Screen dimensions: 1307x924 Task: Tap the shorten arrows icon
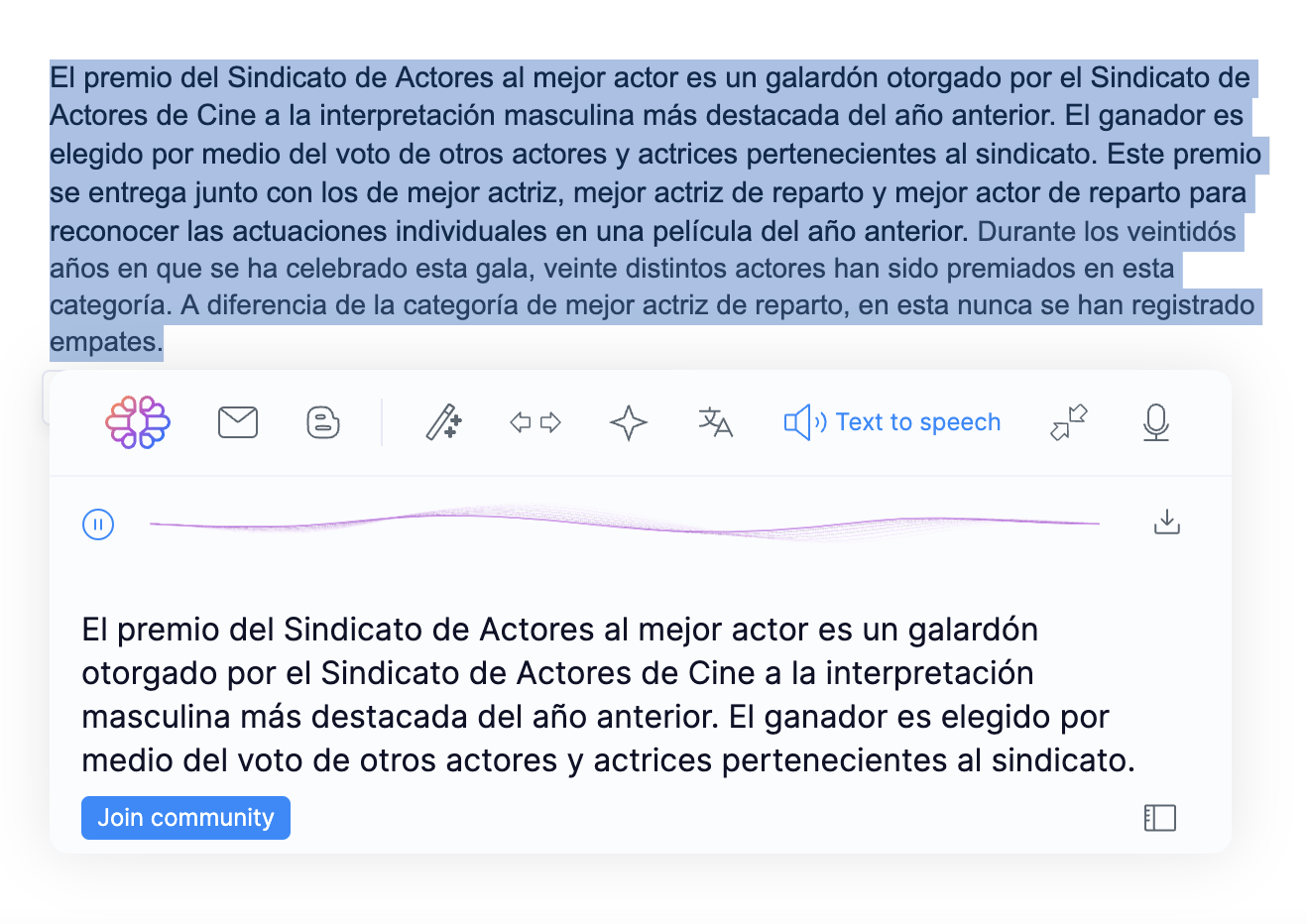click(x=1069, y=422)
